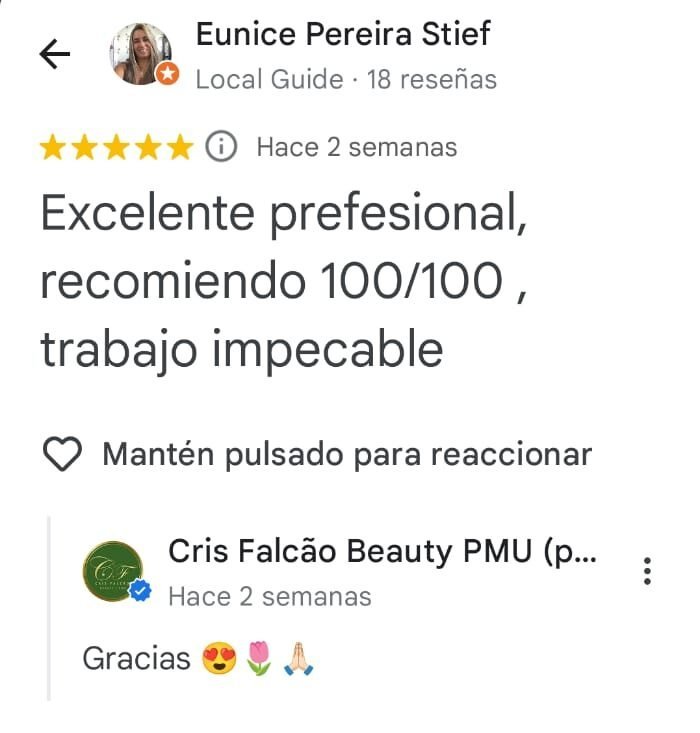
Task: React to the review with the heart
Action: point(64,455)
